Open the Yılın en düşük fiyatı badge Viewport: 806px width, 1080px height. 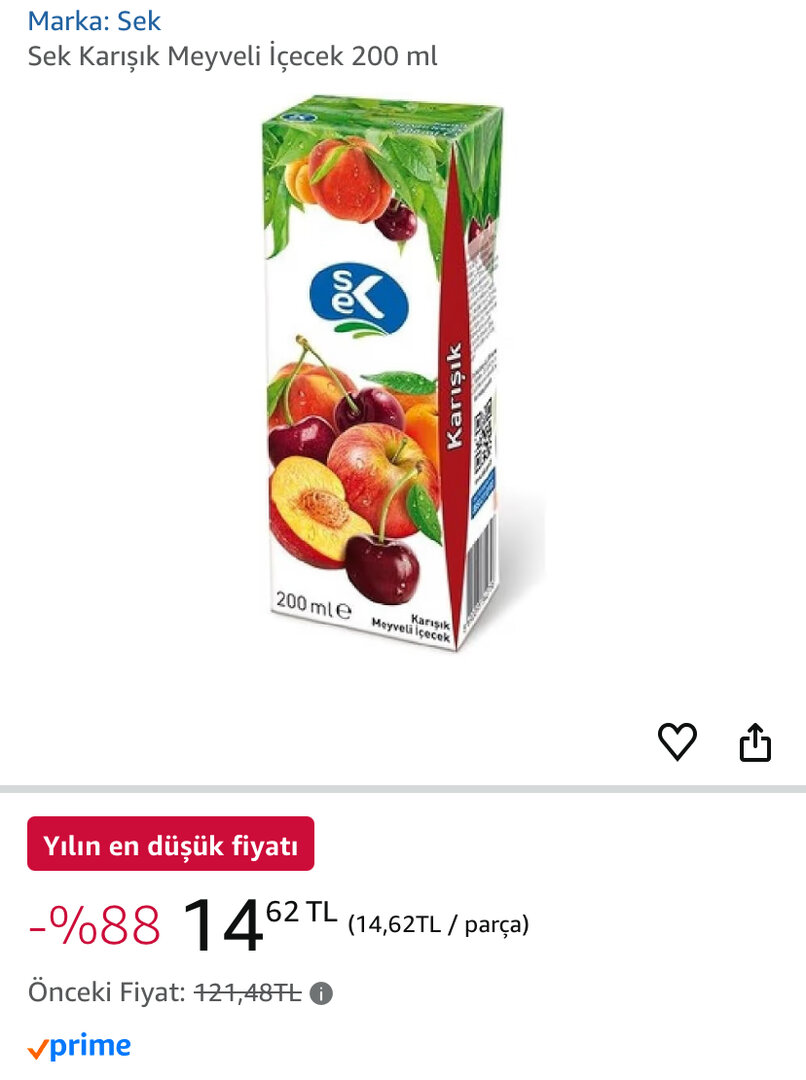click(x=170, y=844)
